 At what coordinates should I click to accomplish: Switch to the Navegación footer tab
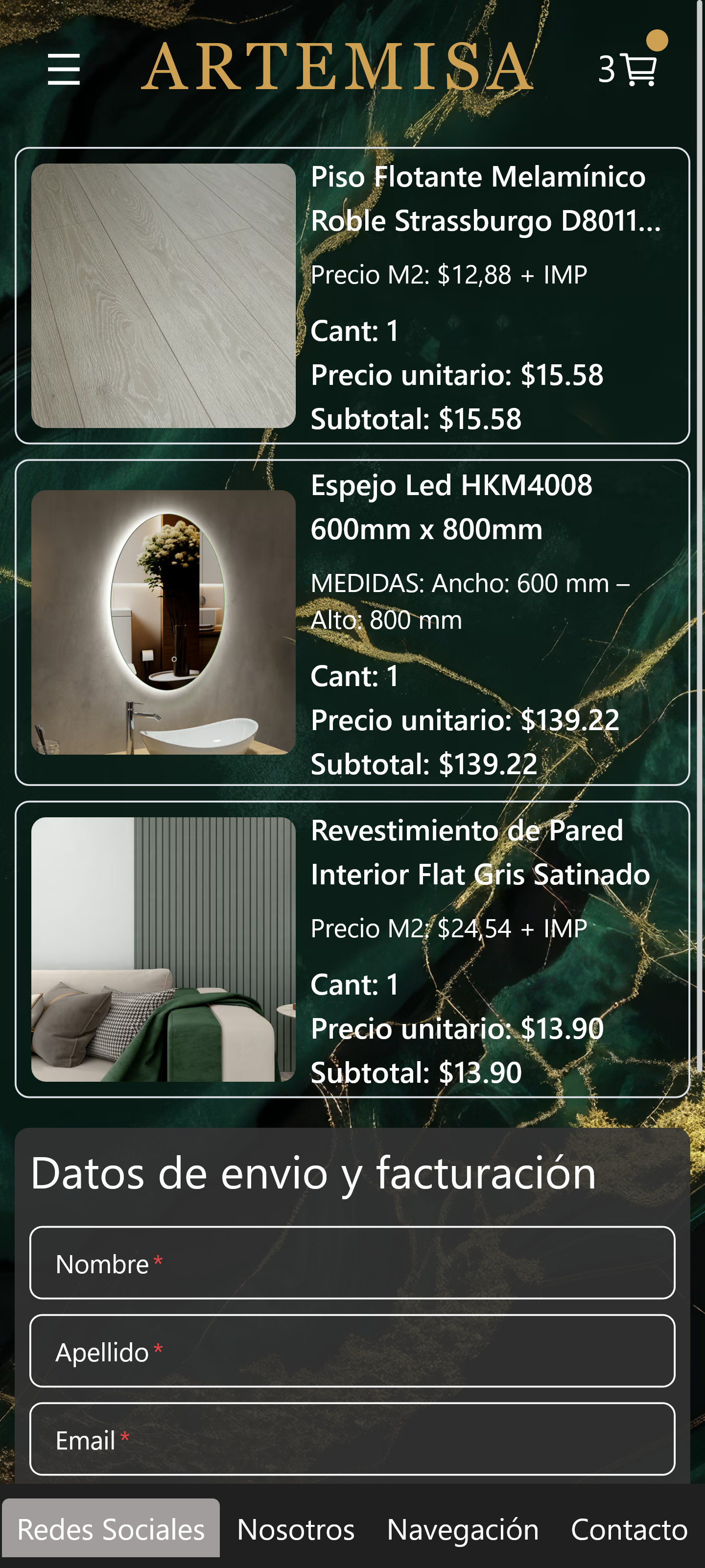coord(463,1528)
